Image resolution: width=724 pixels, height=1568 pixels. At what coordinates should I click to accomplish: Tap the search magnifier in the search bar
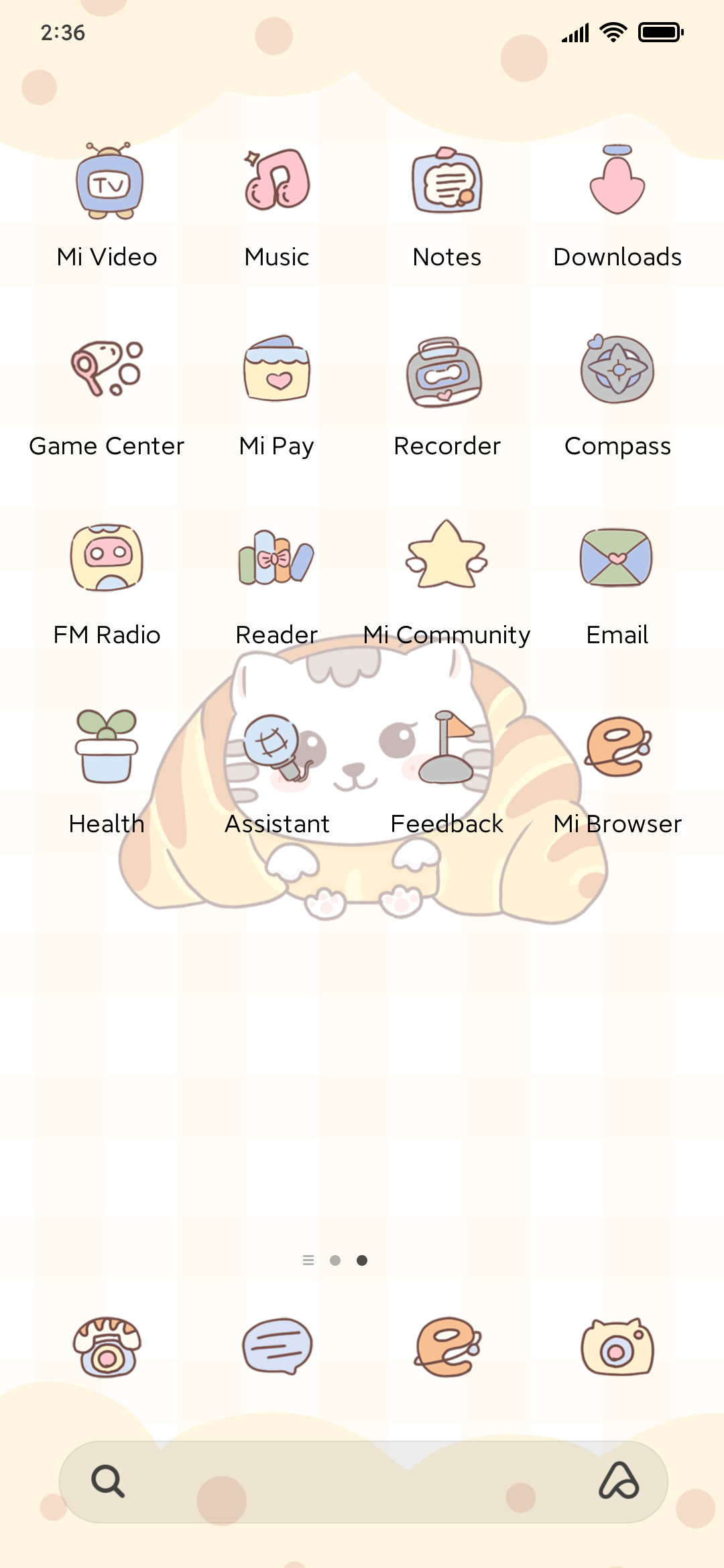pos(108,1481)
